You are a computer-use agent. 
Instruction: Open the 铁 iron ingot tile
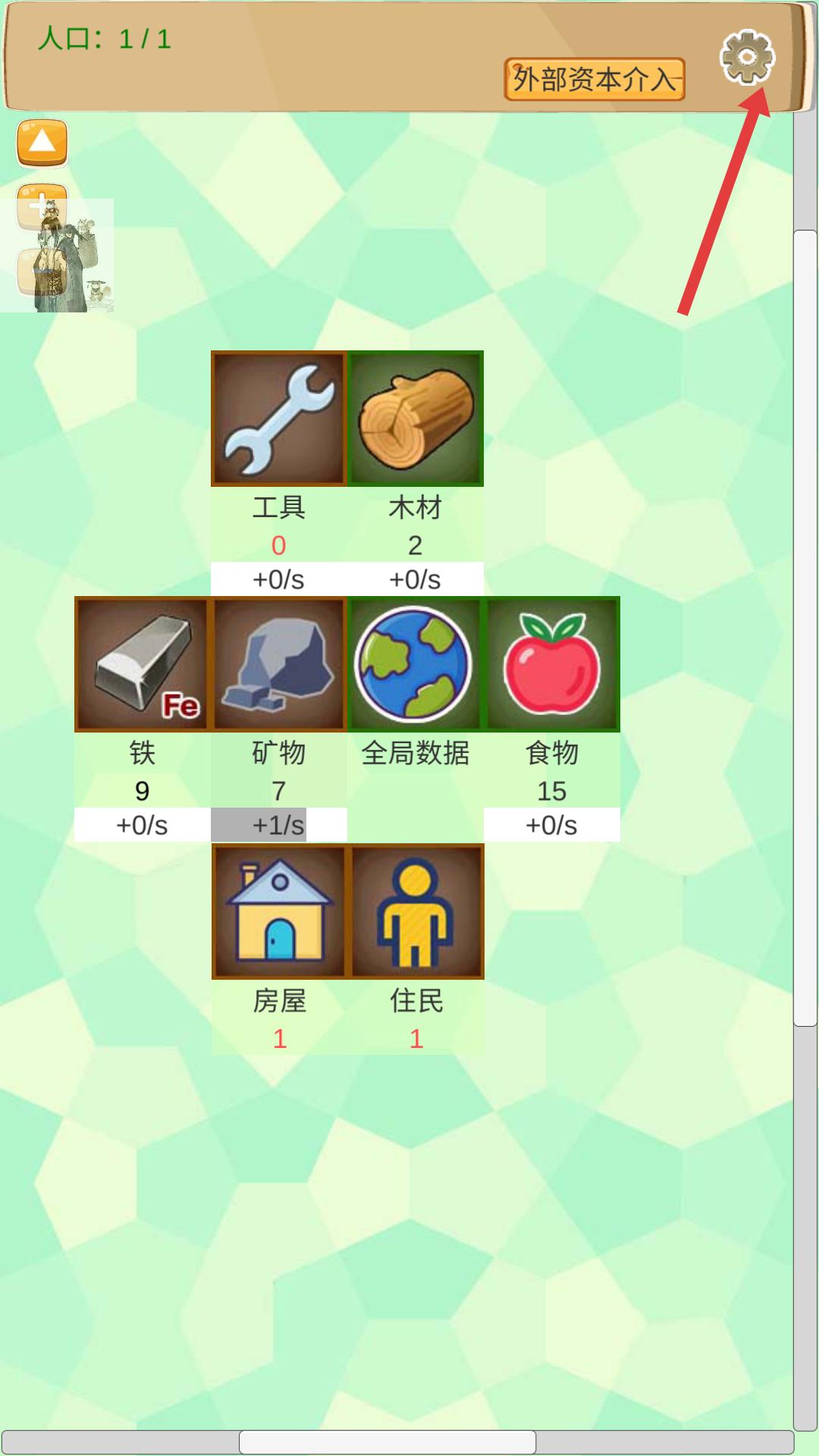[142, 664]
